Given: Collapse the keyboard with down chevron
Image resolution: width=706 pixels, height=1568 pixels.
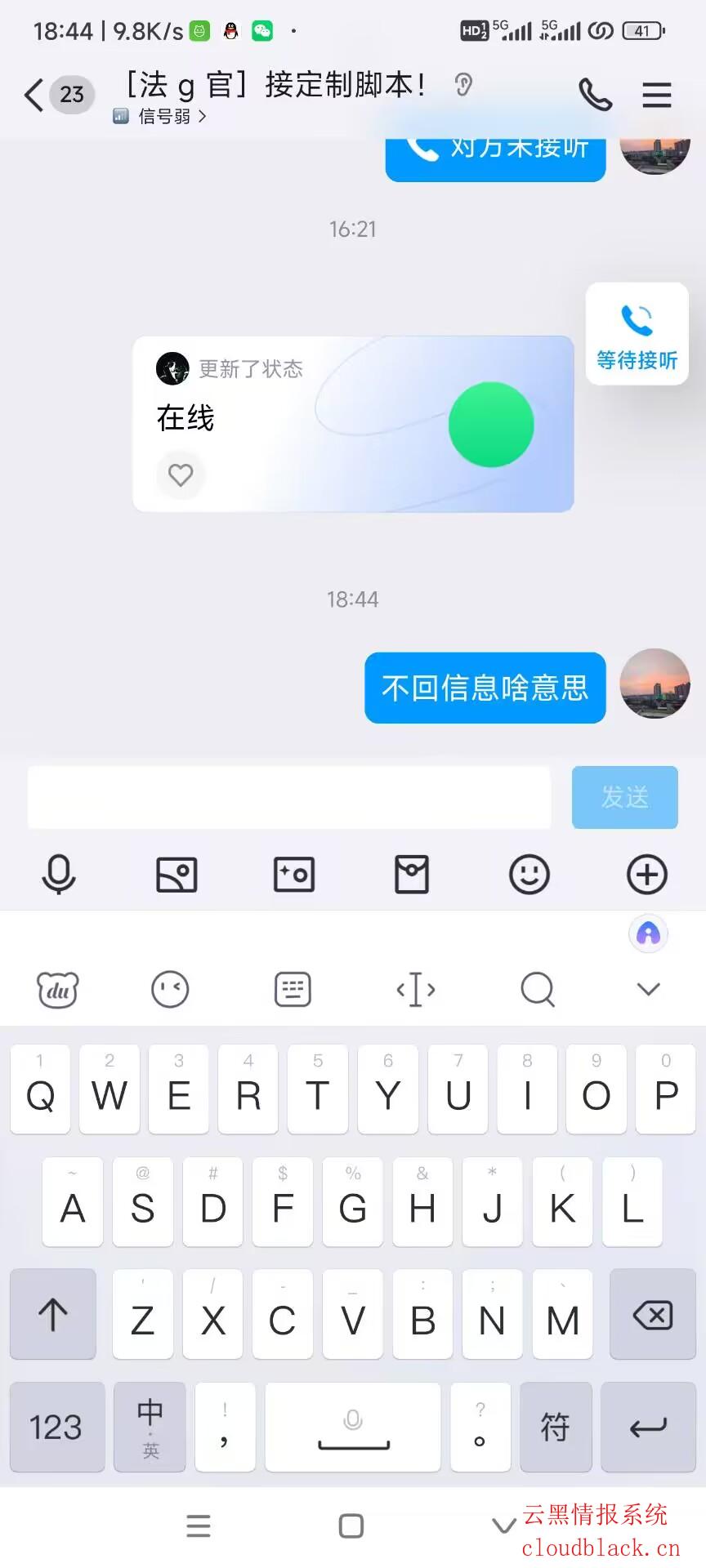Looking at the screenshot, I should (x=648, y=990).
